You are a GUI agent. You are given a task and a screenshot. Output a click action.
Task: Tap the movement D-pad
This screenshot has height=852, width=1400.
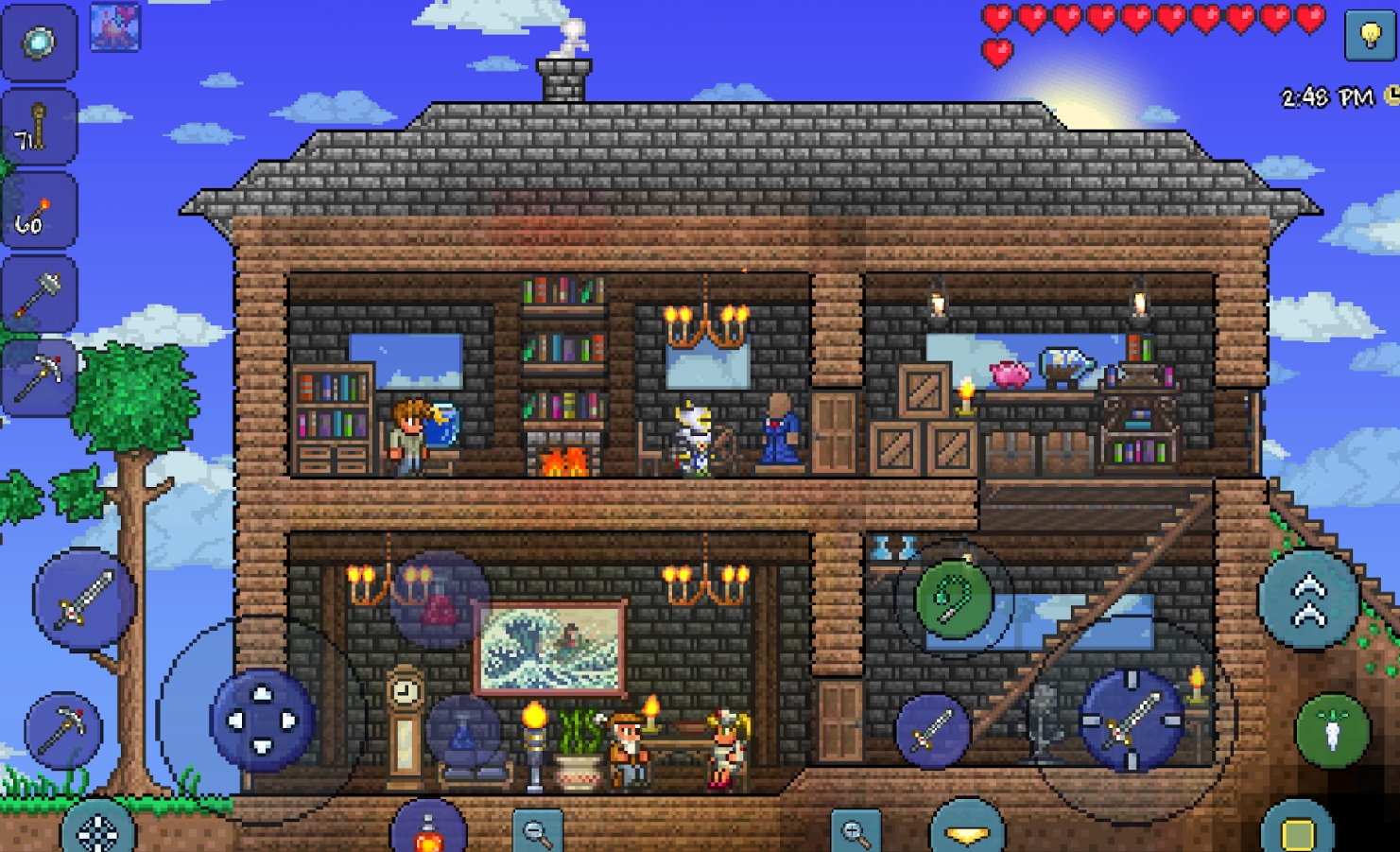[x=262, y=721]
